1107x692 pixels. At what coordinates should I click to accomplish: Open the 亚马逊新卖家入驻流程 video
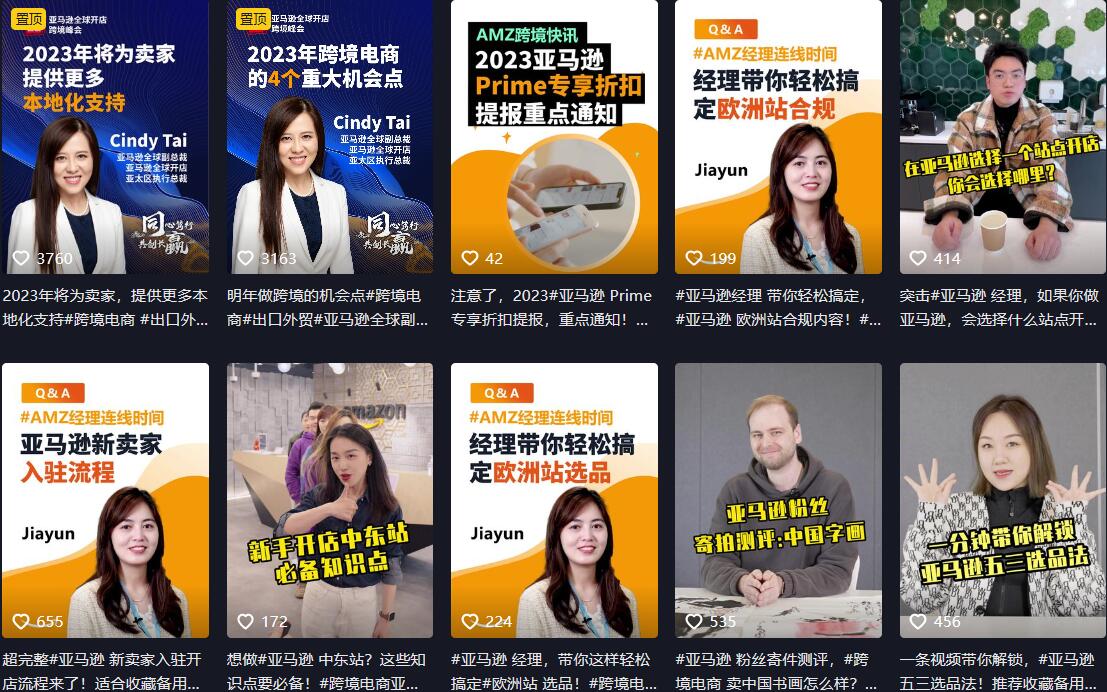105,500
